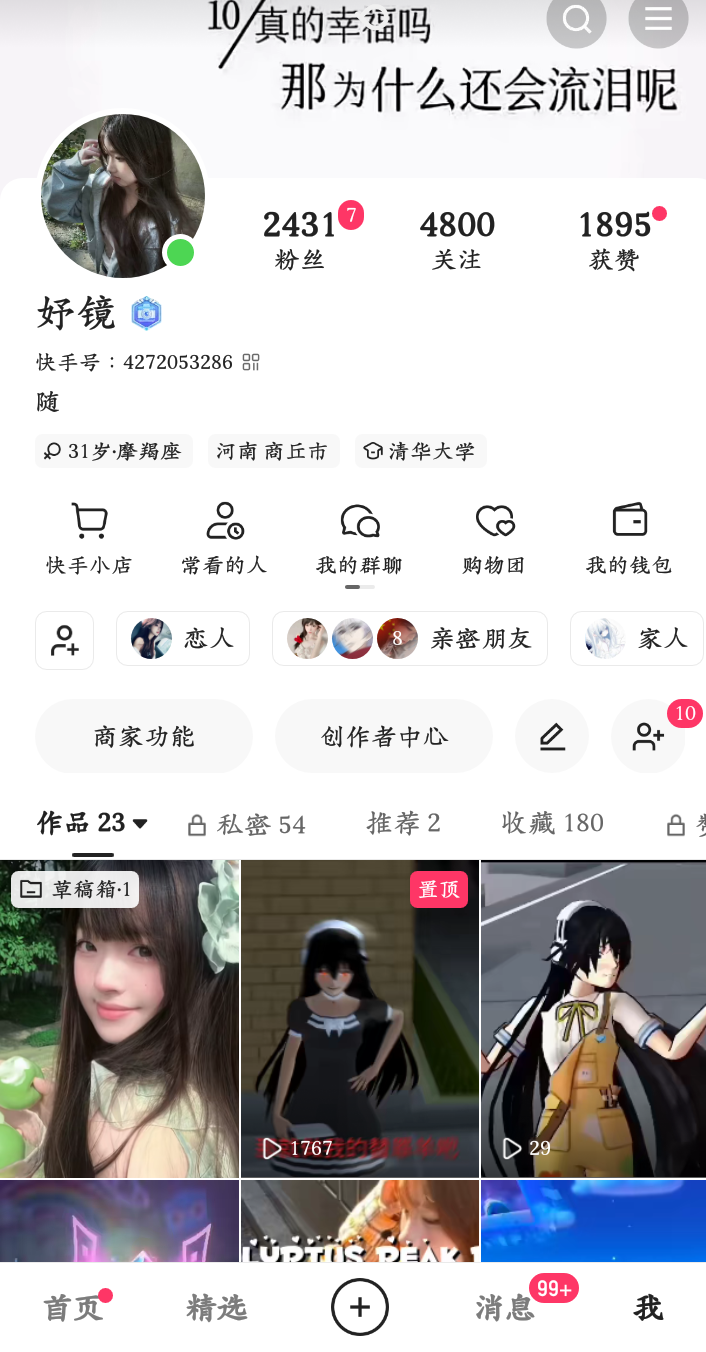This screenshot has width=706, height=1352.
Task: Open 我的钱包 wallet
Action: pyautogui.click(x=629, y=538)
